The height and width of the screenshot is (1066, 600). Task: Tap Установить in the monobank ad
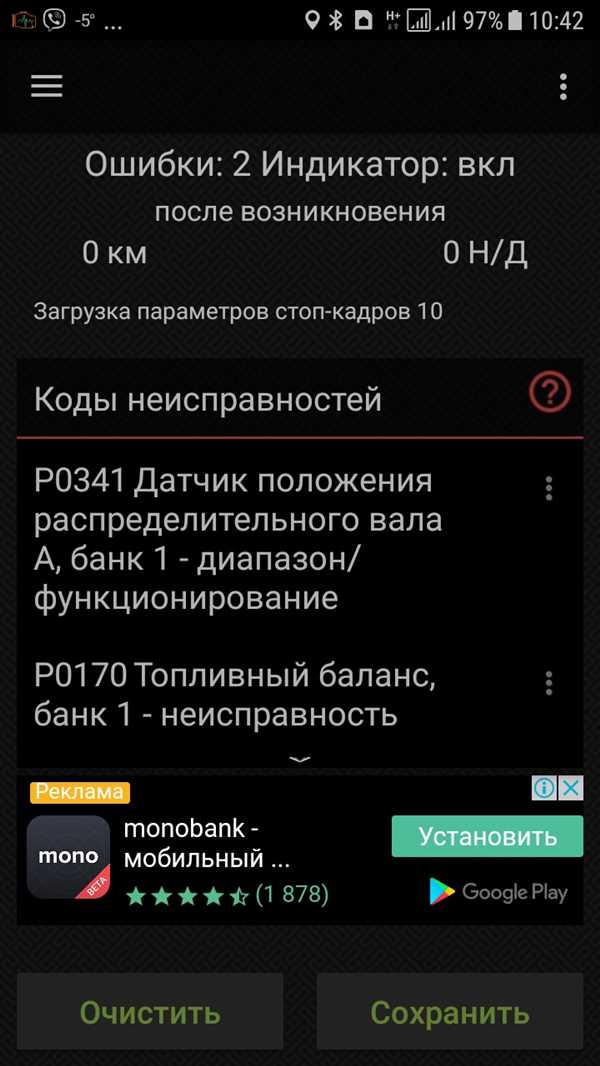pos(487,836)
